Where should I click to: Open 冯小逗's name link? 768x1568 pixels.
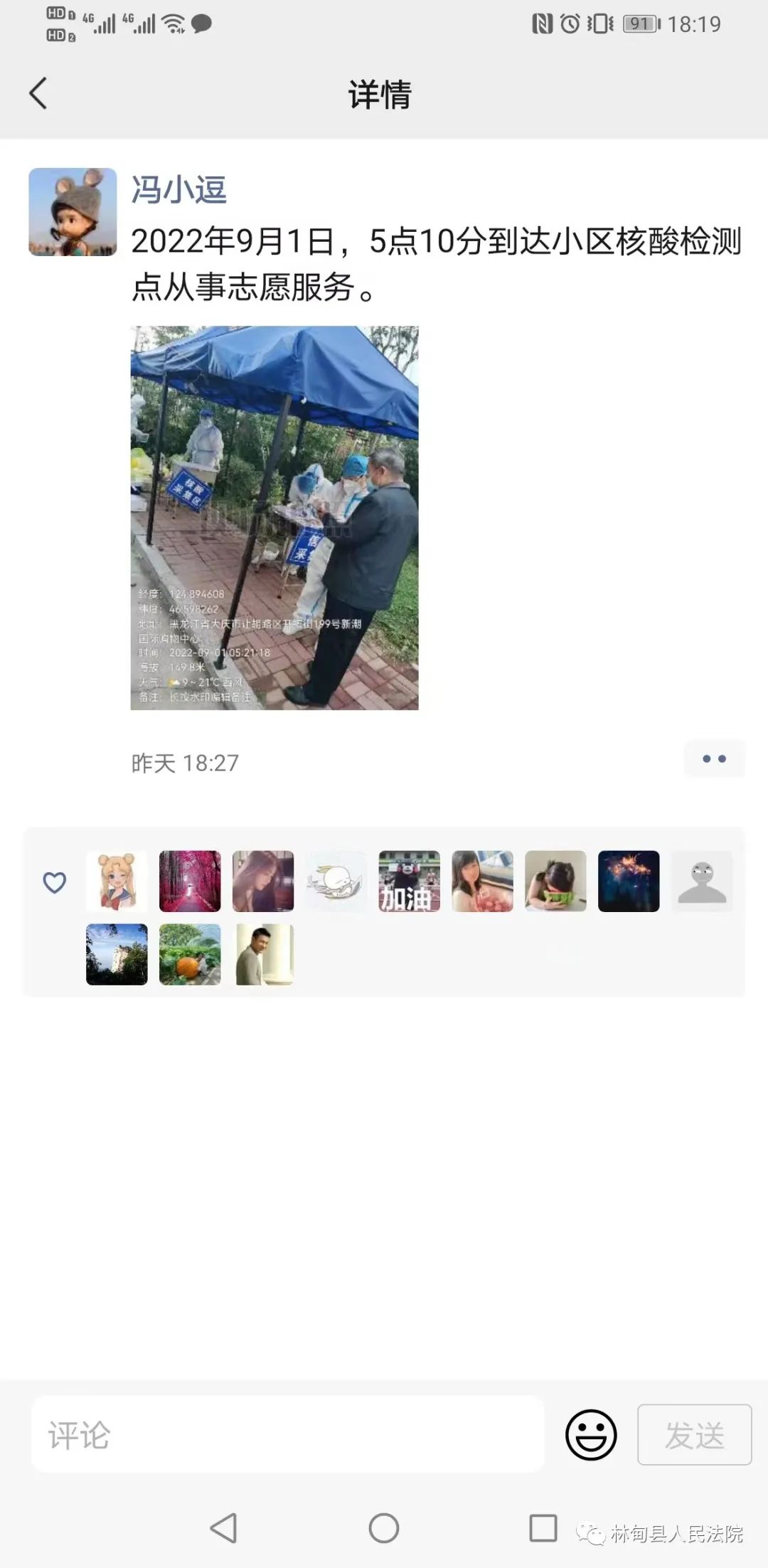[179, 190]
